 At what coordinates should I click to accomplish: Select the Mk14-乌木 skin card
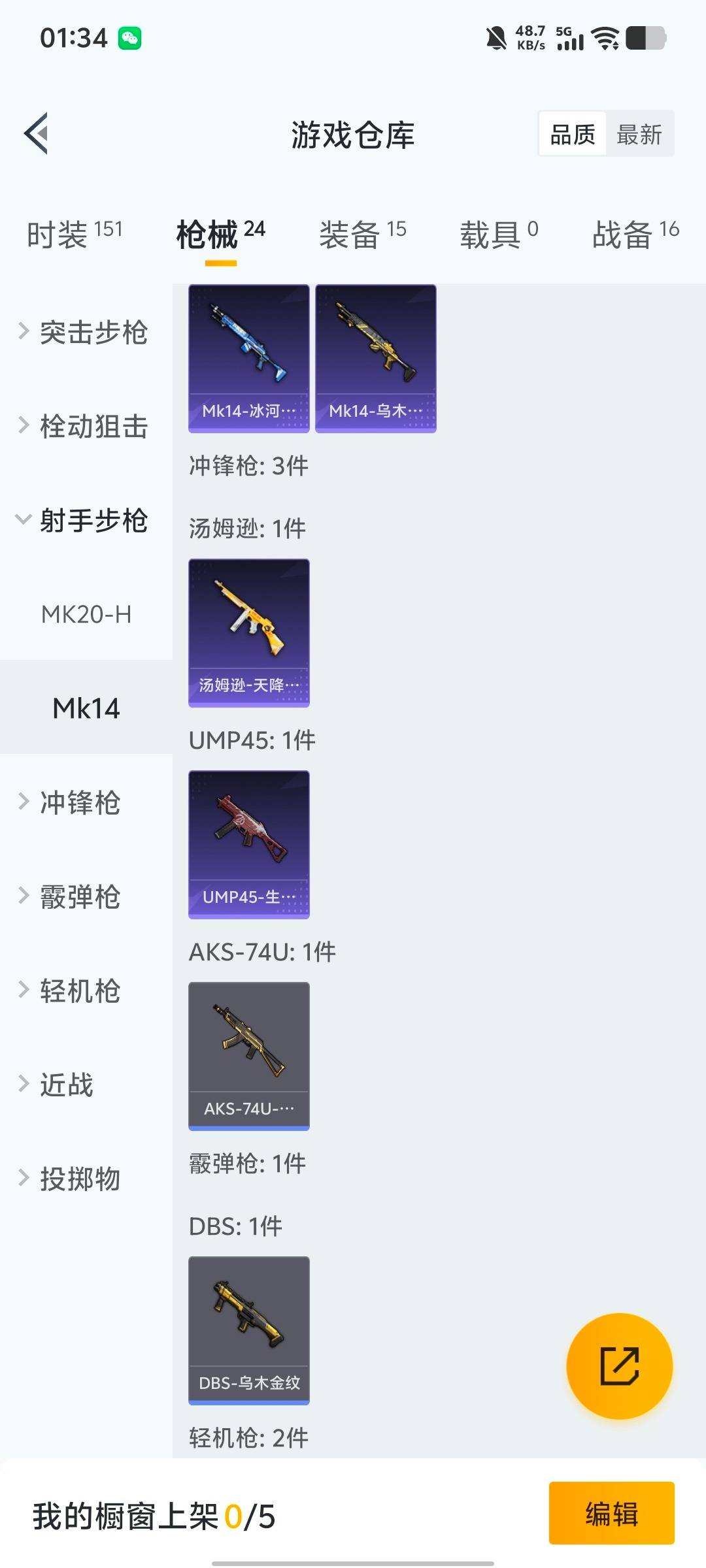coord(376,356)
